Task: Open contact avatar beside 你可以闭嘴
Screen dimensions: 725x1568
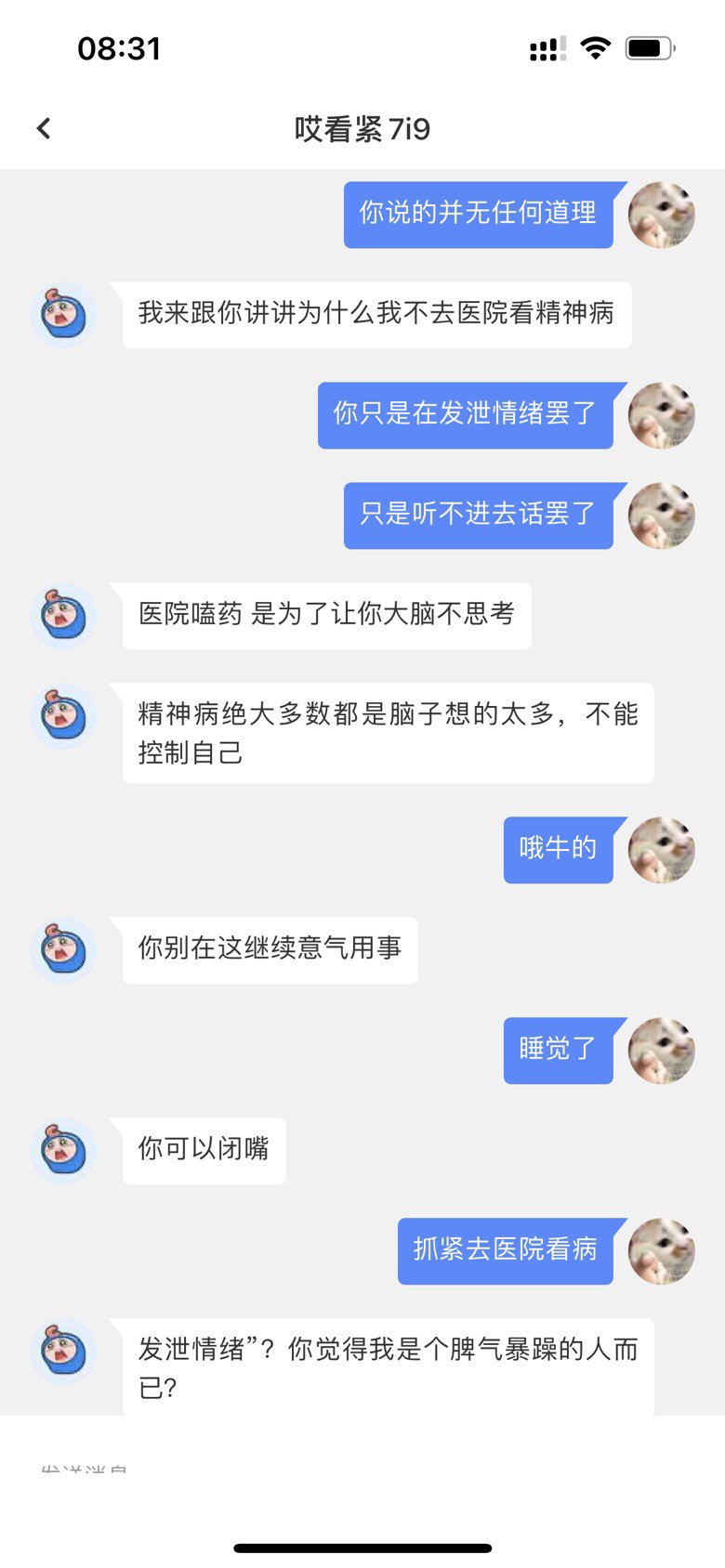Action: (63, 1151)
